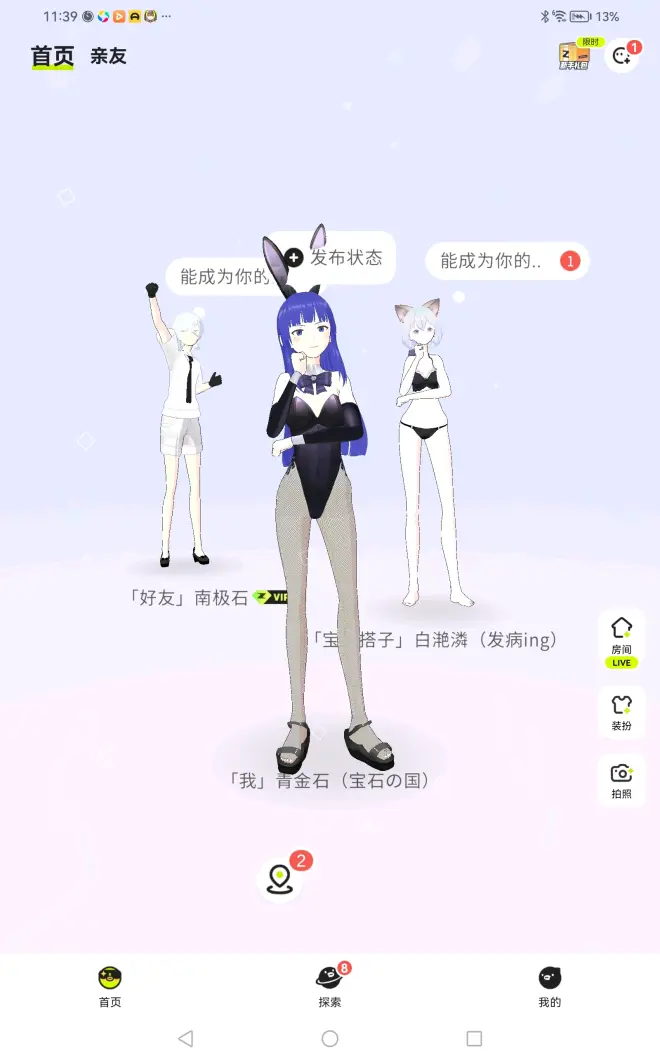Open the map location pin button
660x1056 pixels.
click(x=279, y=880)
